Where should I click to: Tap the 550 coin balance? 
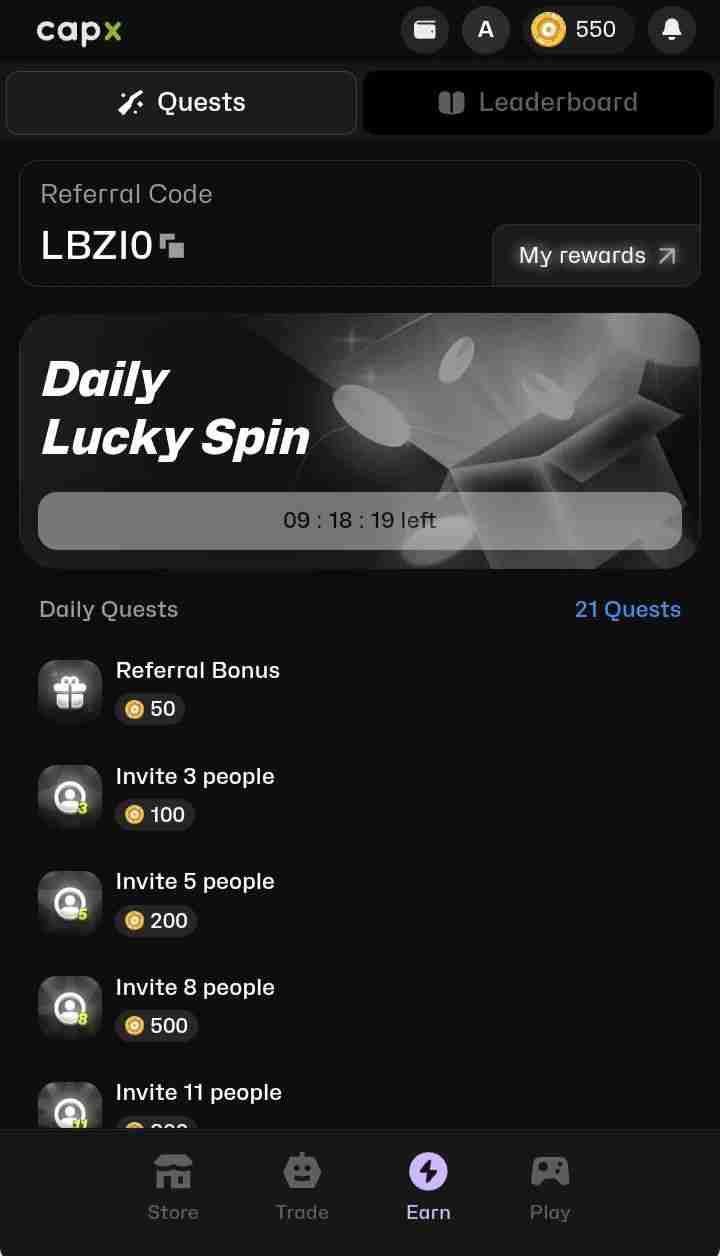pyautogui.click(x=578, y=30)
